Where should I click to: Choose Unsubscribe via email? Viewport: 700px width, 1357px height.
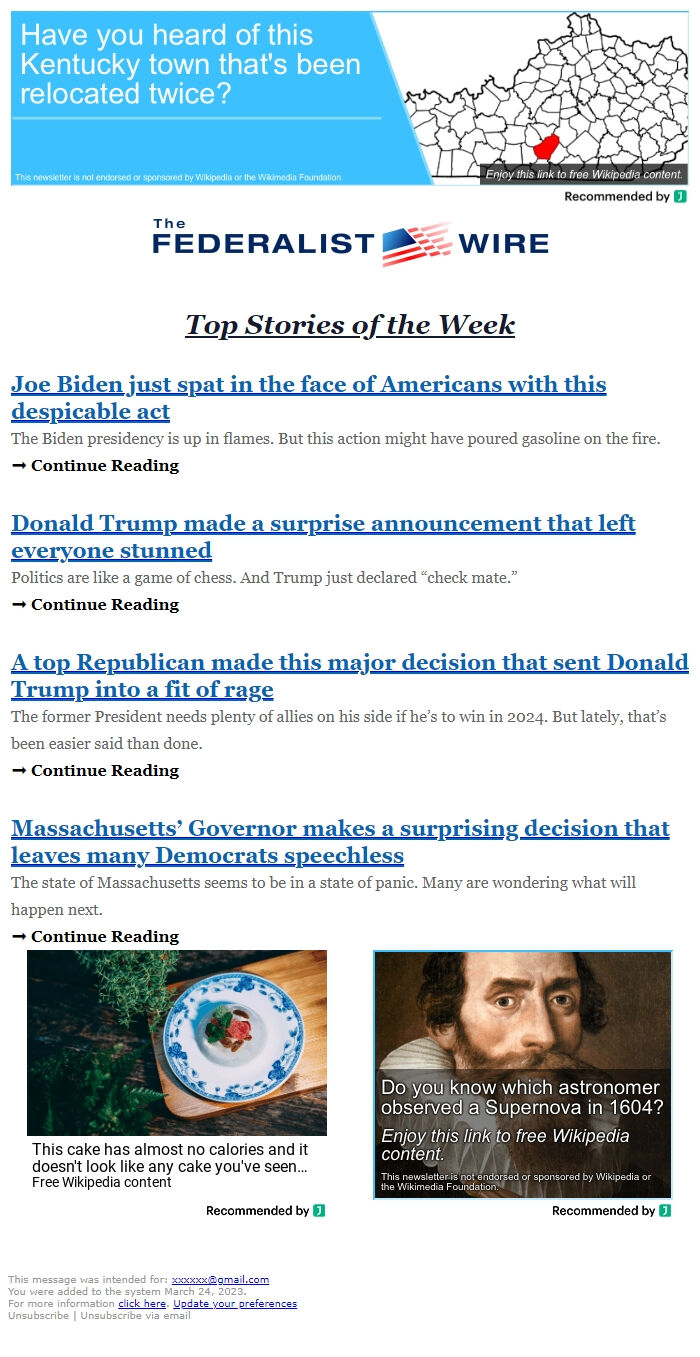click(x=135, y=1316)
